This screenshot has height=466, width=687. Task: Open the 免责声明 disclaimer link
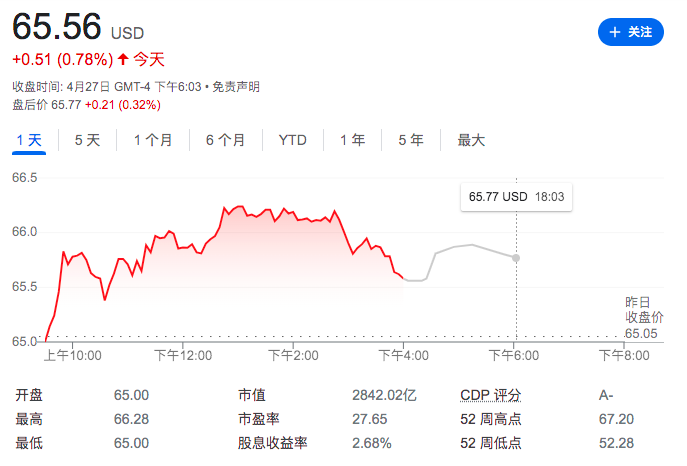tap(236, 87)
